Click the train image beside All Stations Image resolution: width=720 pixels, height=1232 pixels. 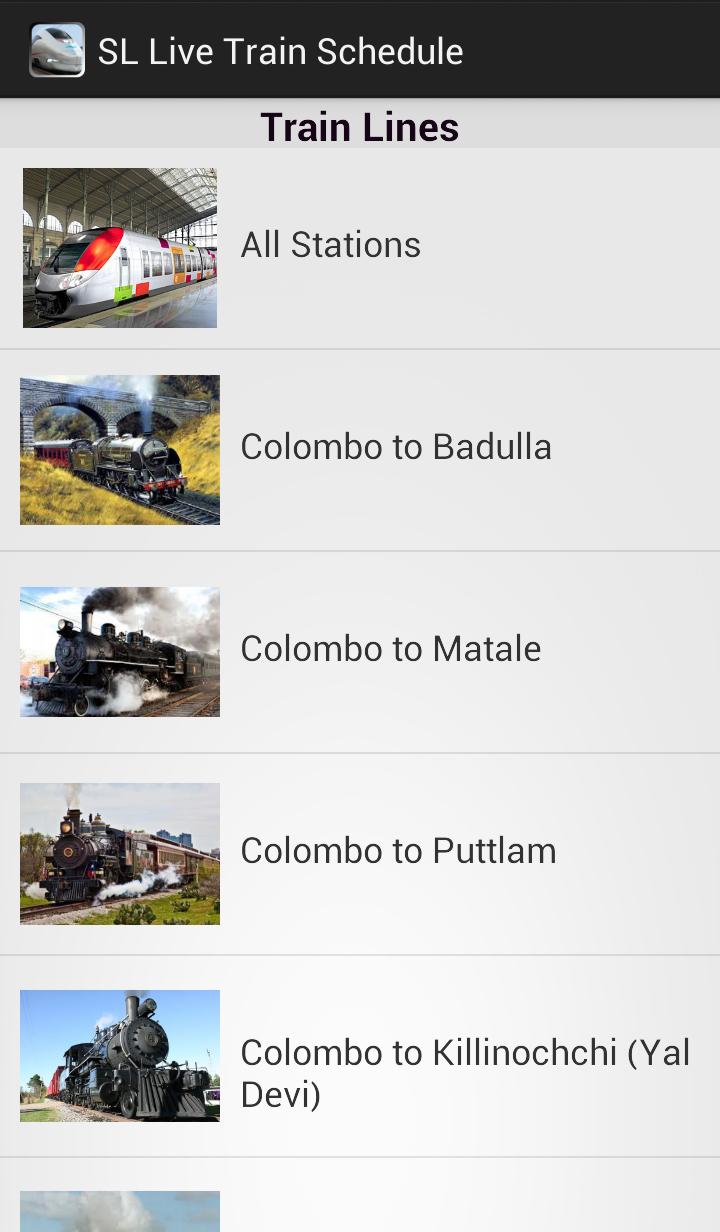click(120, 247)
